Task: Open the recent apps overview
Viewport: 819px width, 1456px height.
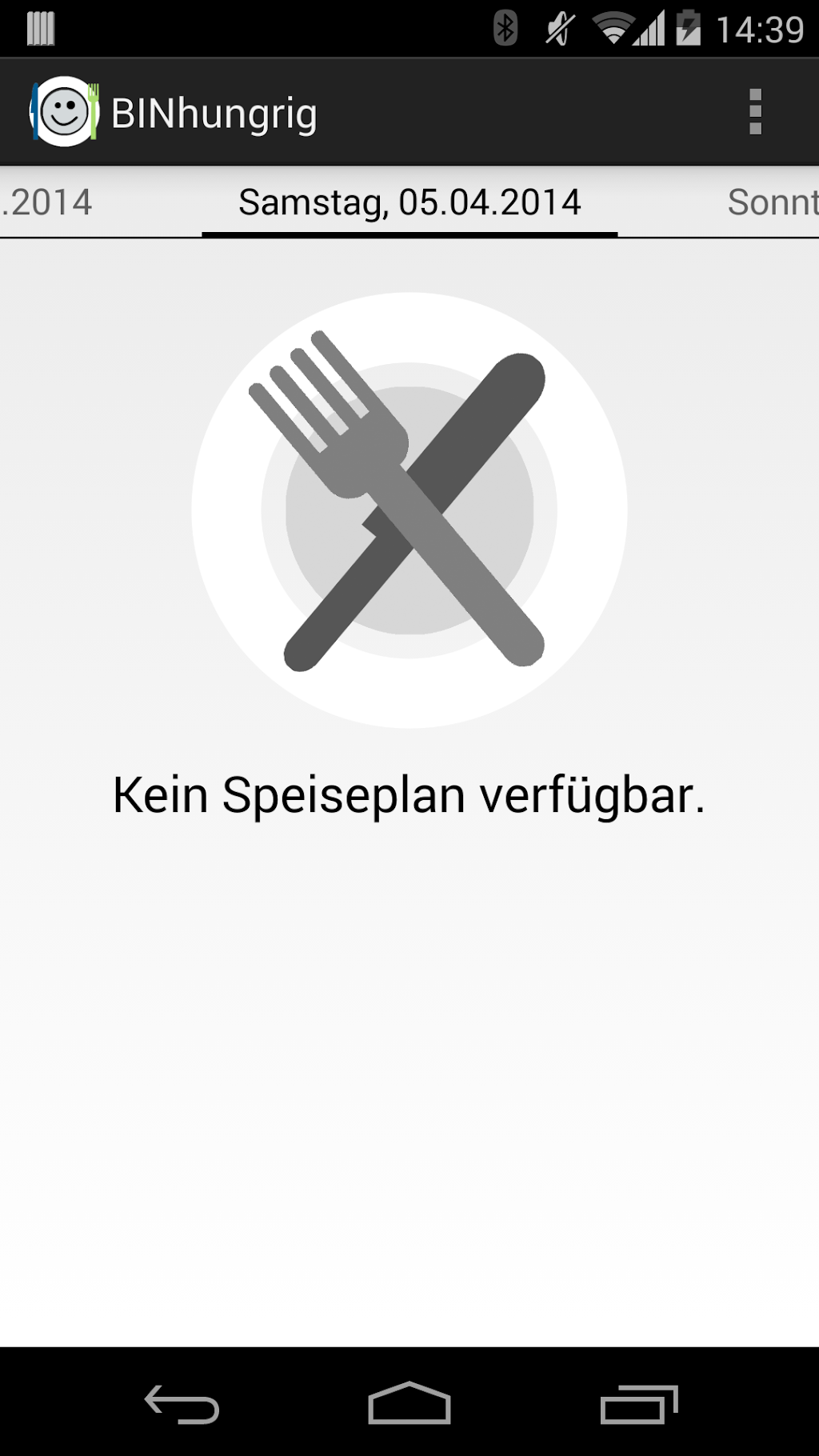Action: coord(638,1404)
